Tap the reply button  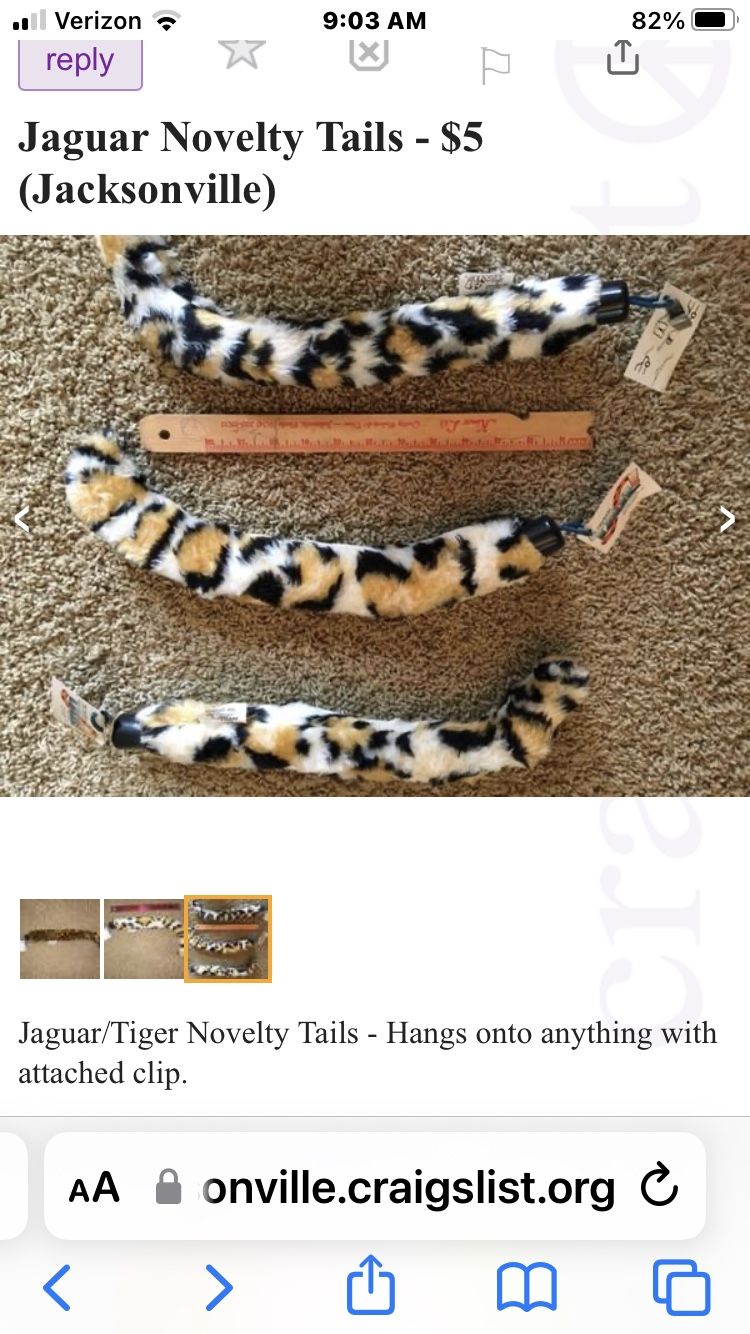pos(80,63)
